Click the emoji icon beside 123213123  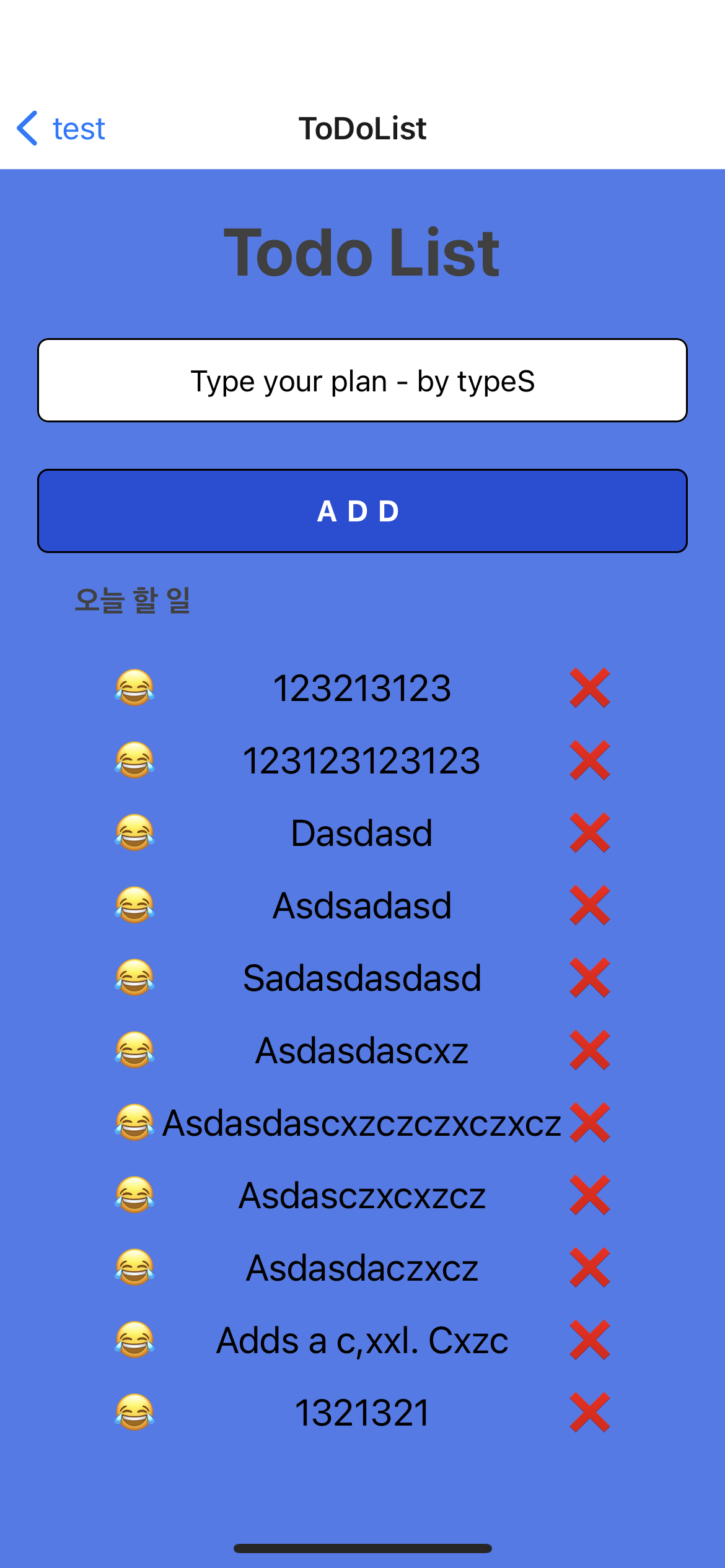[134, 689]
